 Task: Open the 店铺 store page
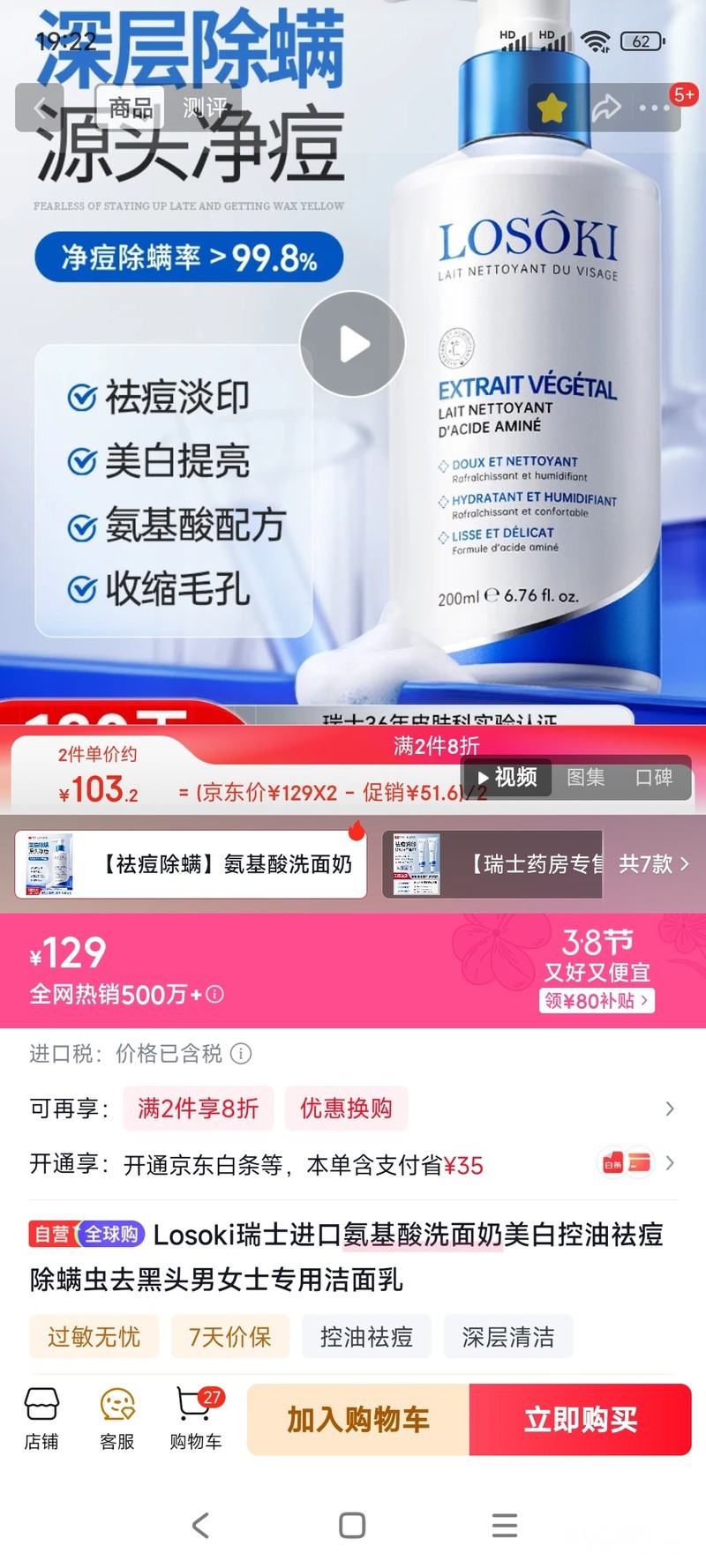pyautogui.click(x=41, y=1418)
